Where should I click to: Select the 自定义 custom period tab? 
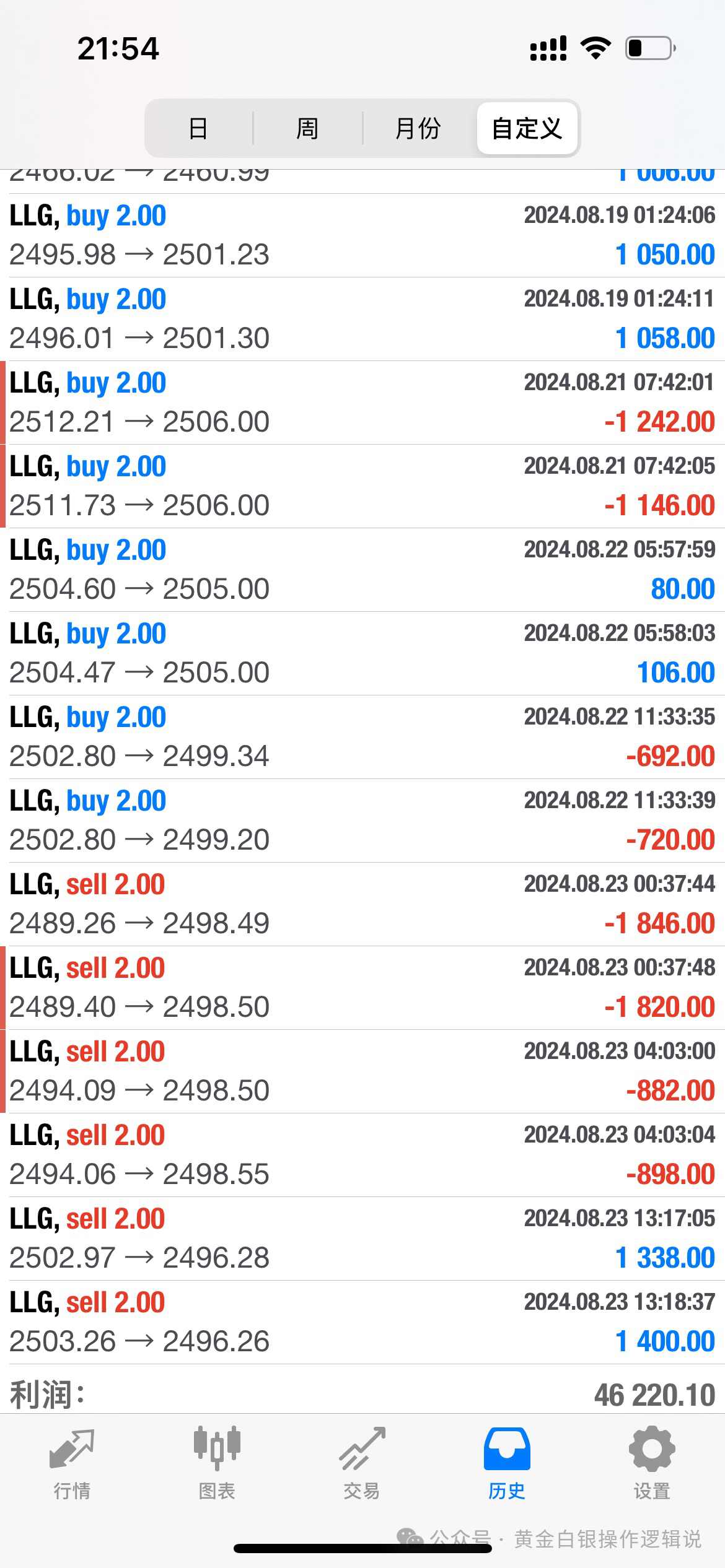click(527, 128)
